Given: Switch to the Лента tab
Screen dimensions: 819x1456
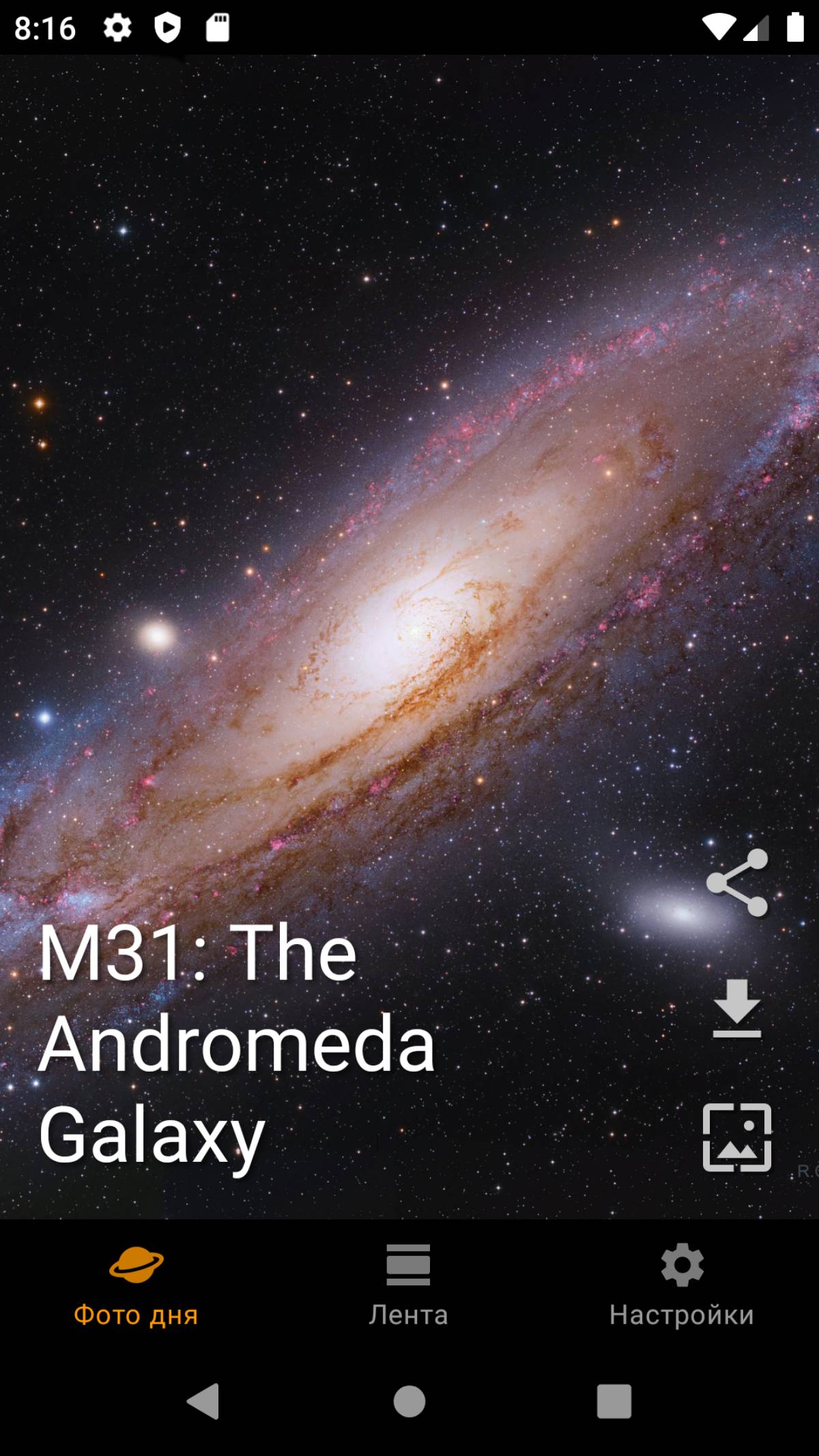Looking at the screenshot, I should coord(408,1285).
